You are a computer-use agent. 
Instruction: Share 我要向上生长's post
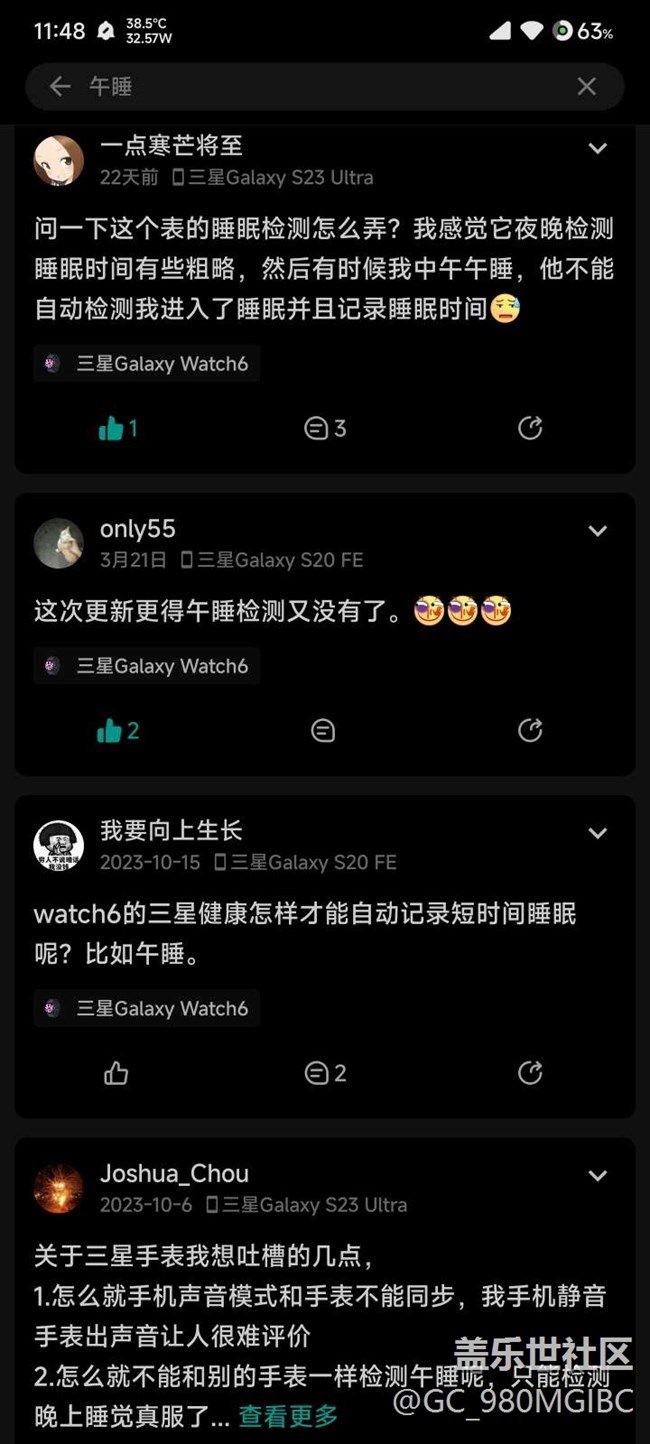(530, 1074)
